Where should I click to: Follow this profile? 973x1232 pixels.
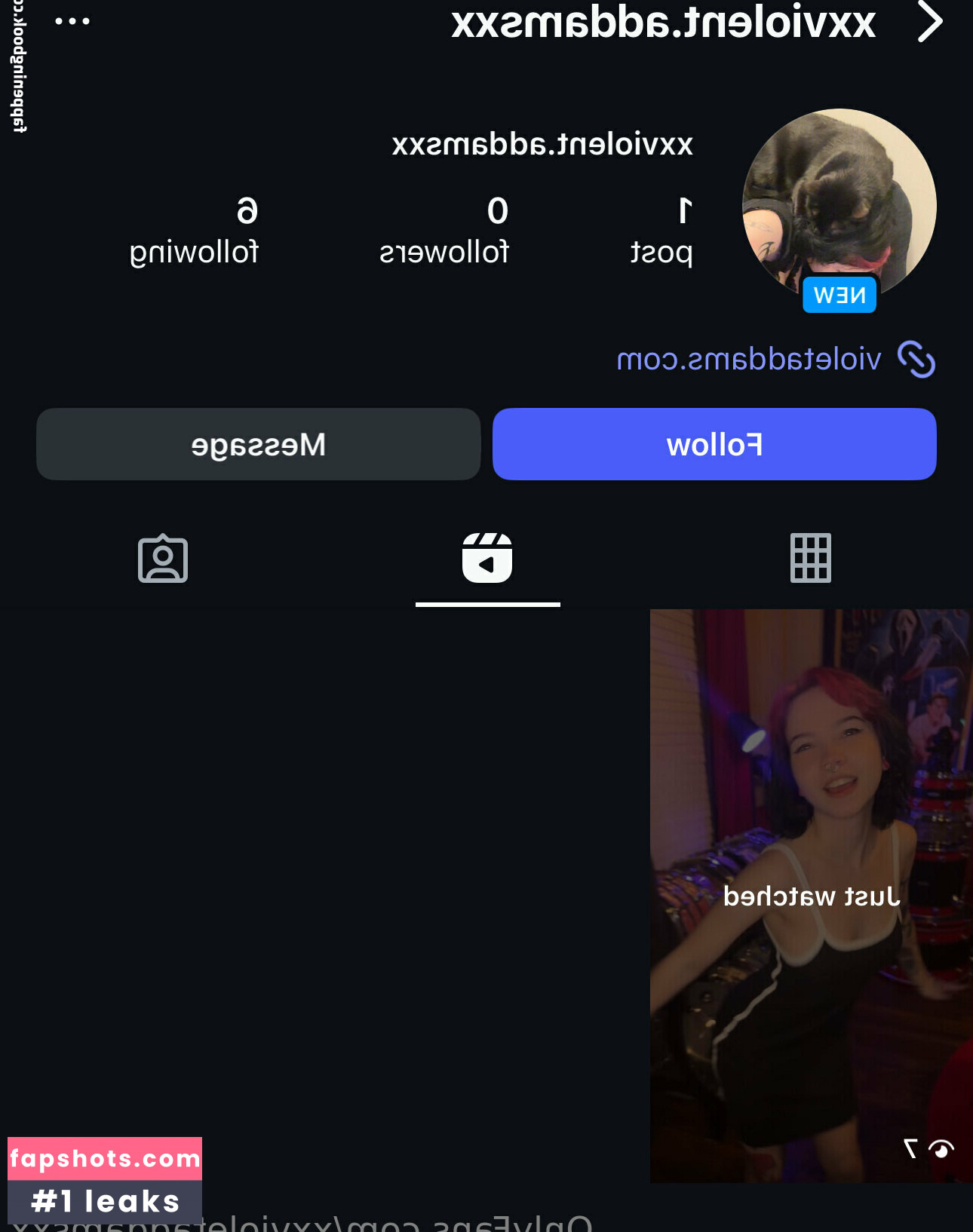coord(714,444)
